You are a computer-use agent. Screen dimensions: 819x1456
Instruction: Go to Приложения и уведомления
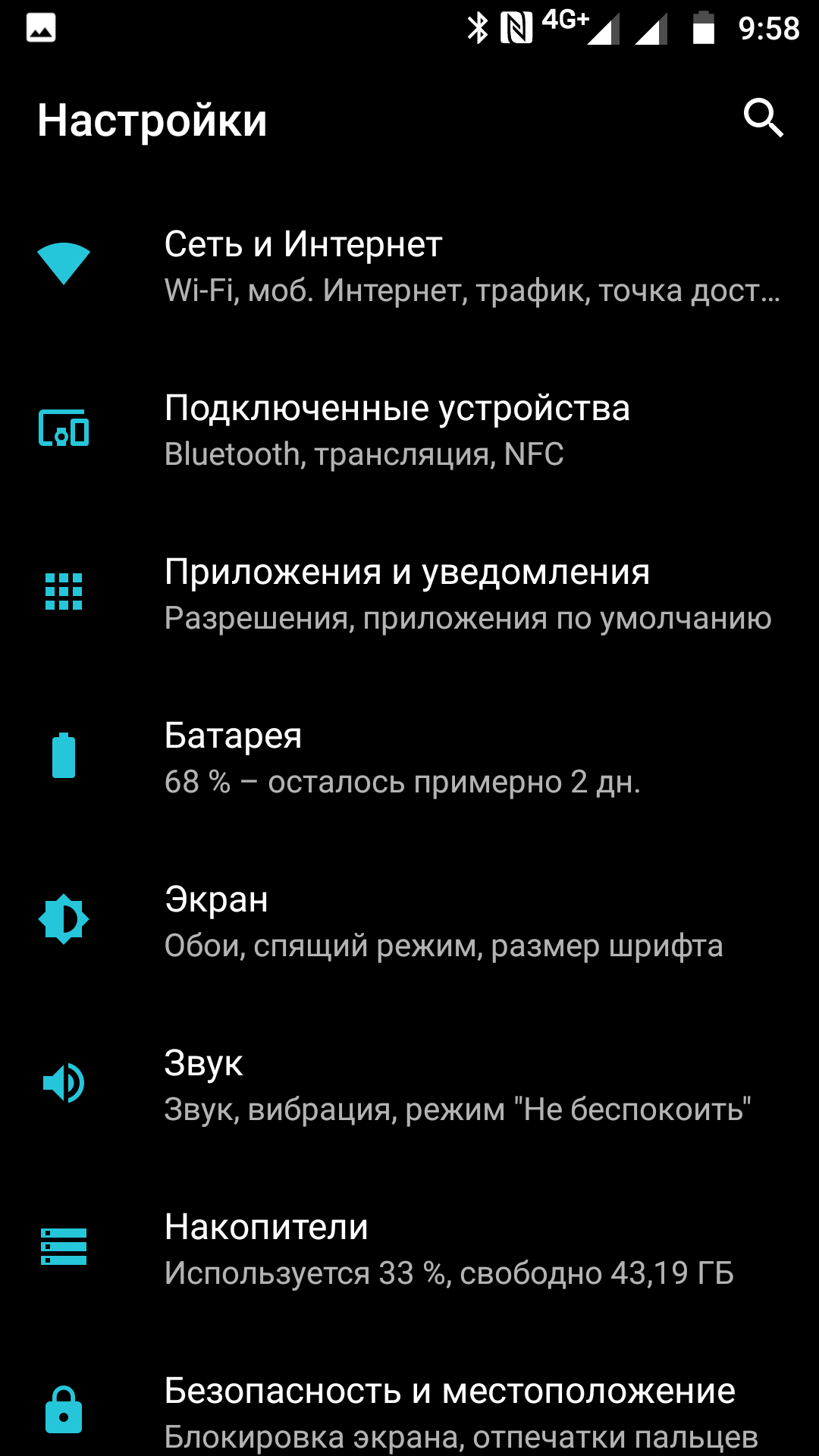(x=409, y=593)
